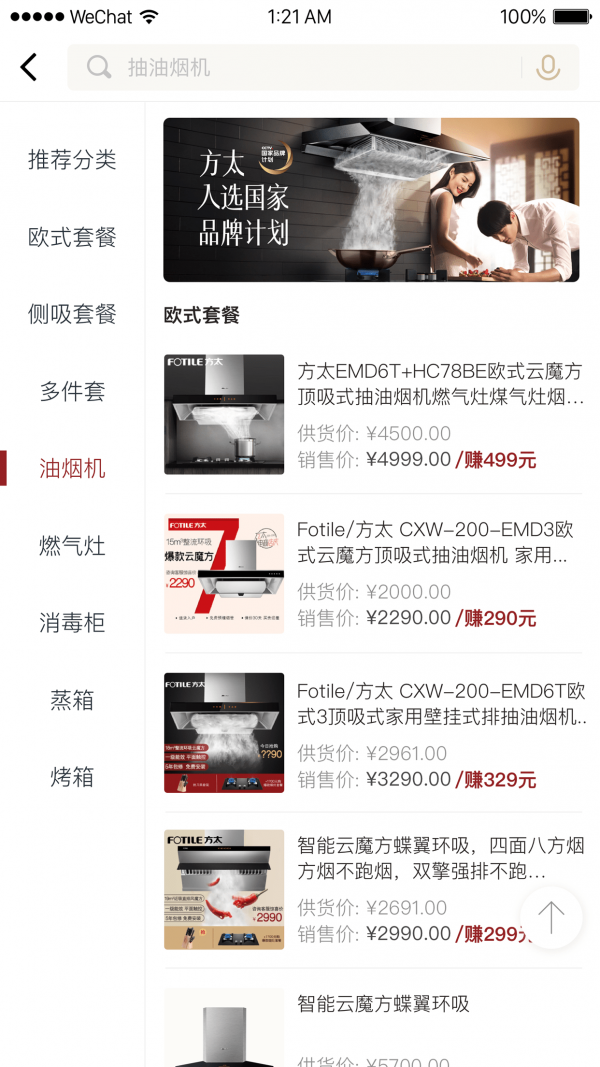Screen dimensions: 600x1067
Task: Open the 方太入选国家品牌计划 banner
Action: tap(371, 200)
